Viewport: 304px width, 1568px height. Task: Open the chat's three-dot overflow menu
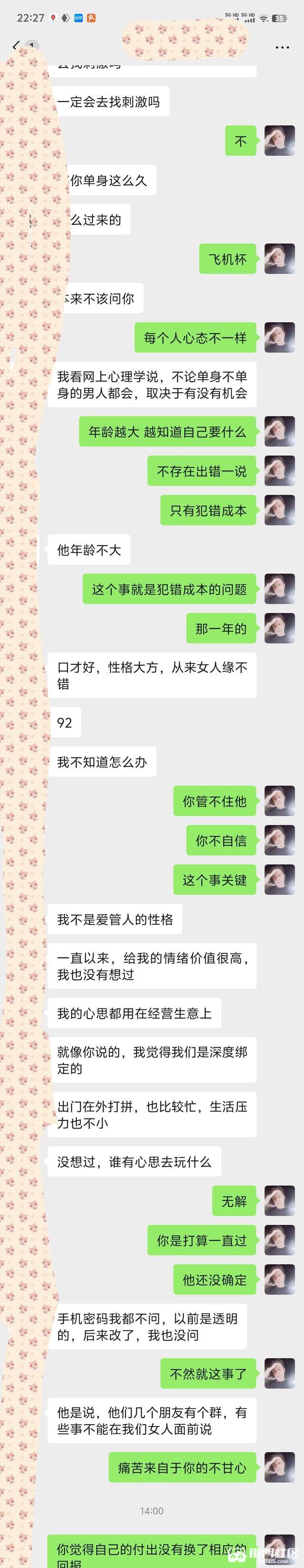tap(282, 47)
